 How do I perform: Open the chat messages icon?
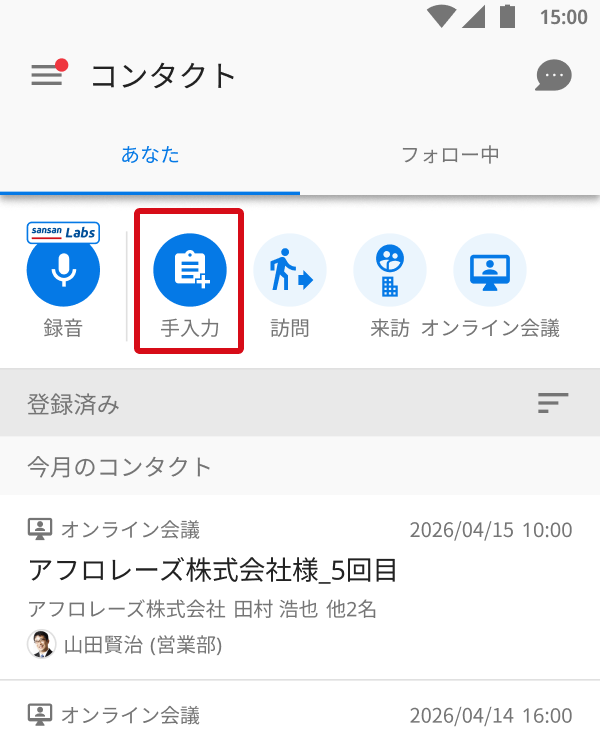553,75
